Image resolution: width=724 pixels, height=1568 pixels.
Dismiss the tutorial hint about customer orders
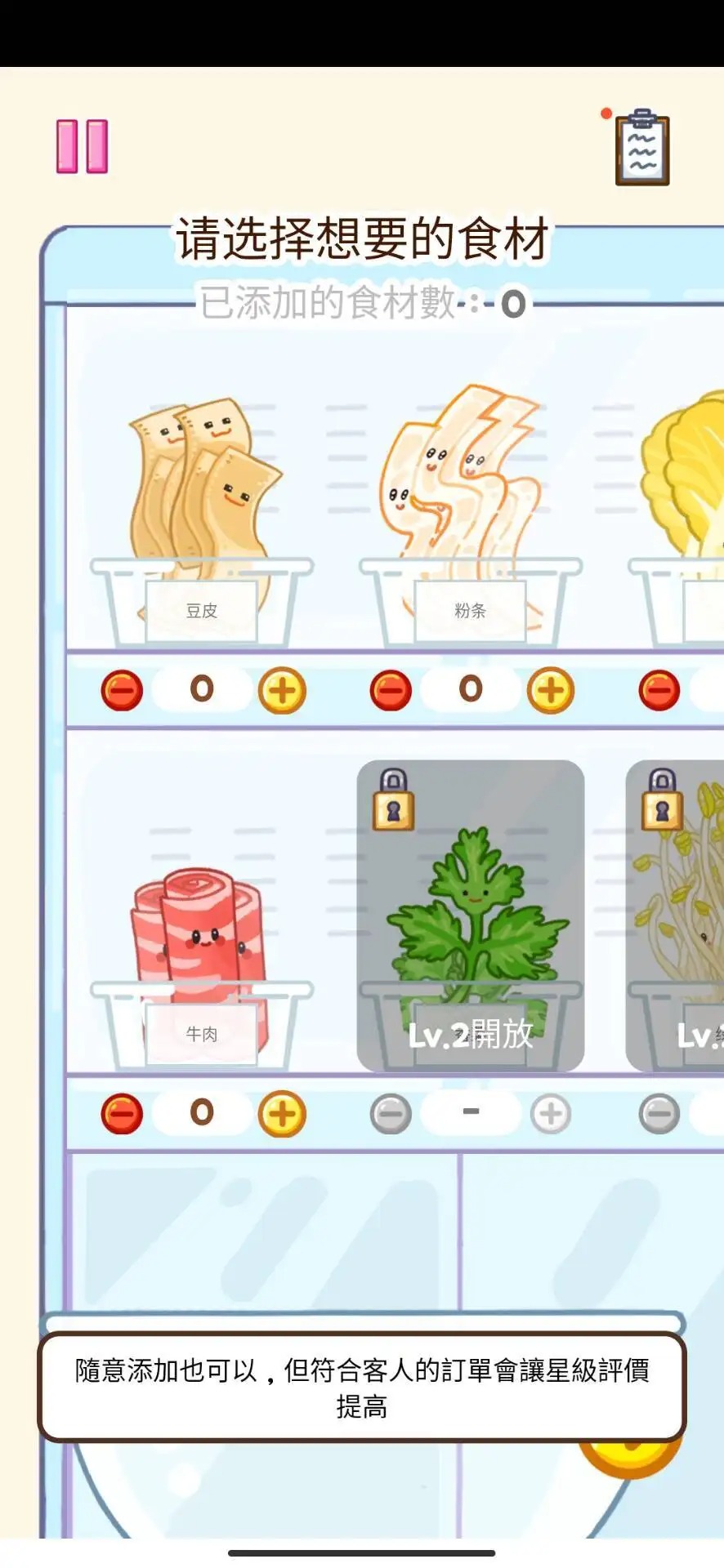(362, 1388)
